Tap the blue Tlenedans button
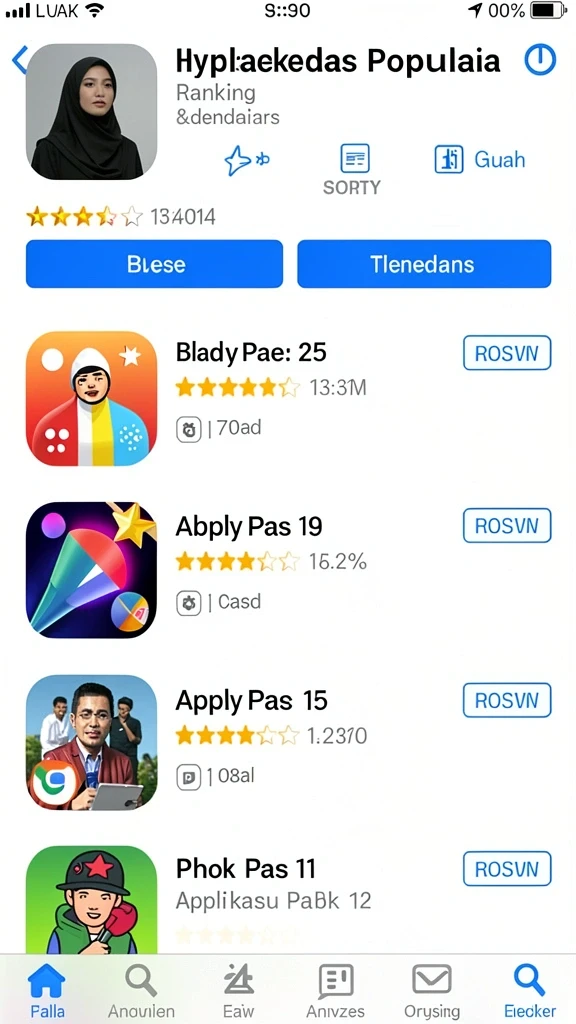 click(424, 264)
